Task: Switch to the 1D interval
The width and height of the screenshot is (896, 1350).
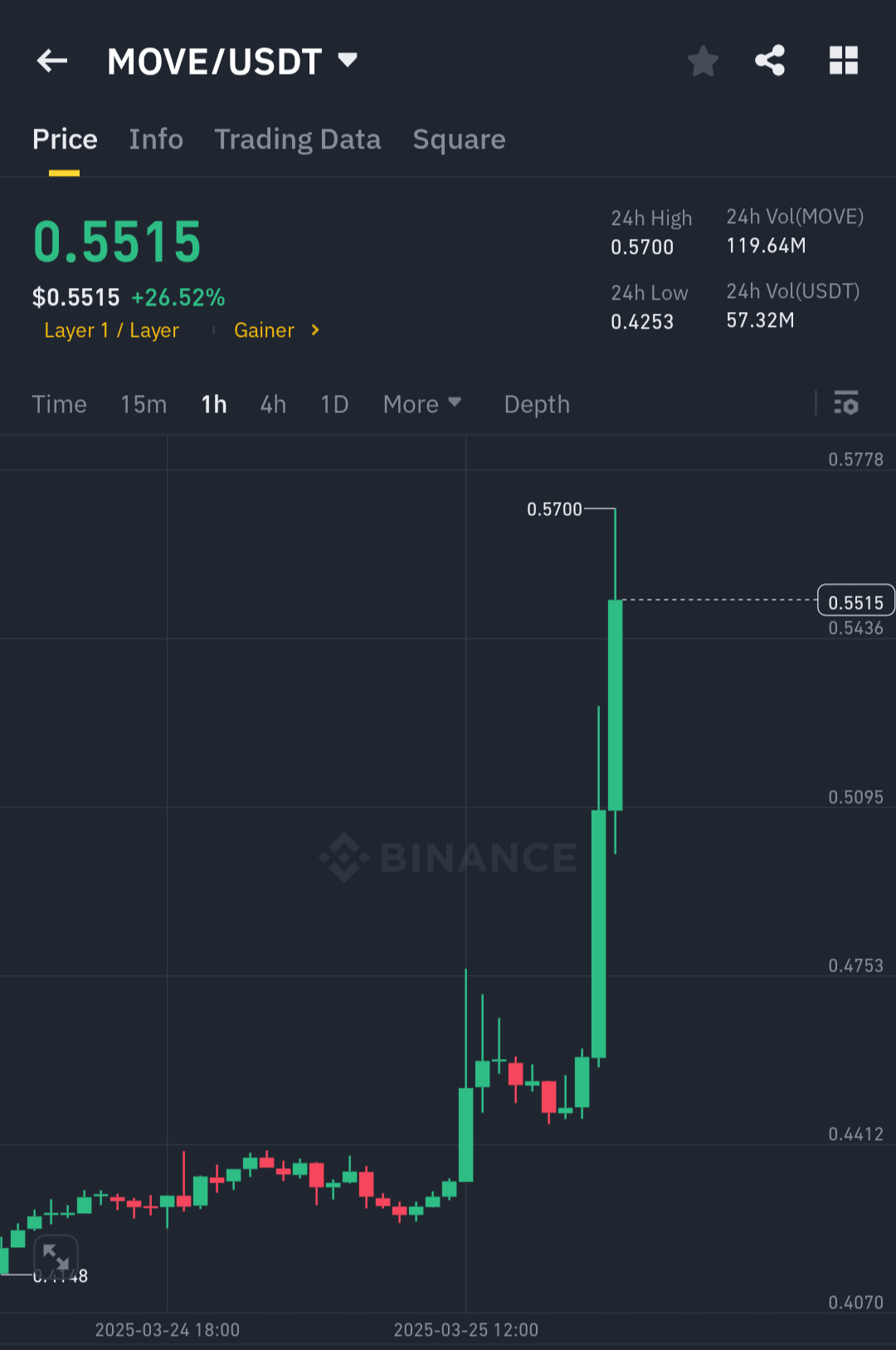Action: tap(334, 404)
